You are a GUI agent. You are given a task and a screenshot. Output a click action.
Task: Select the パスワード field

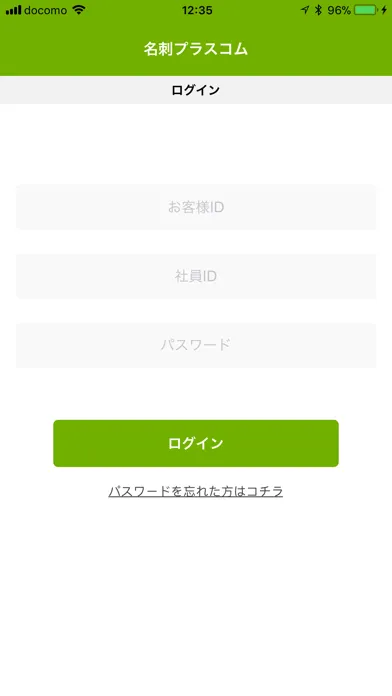(196, 345)
